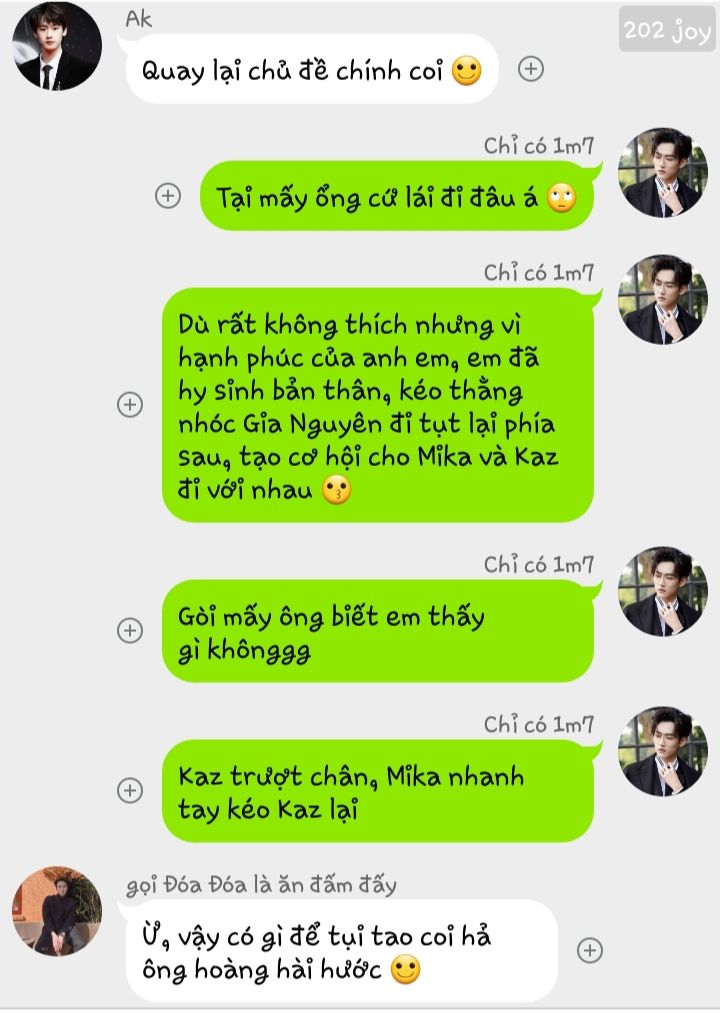Tap the plus icon next to "ông hoàng hài hước" message
720x1013 pixels.
590,950
